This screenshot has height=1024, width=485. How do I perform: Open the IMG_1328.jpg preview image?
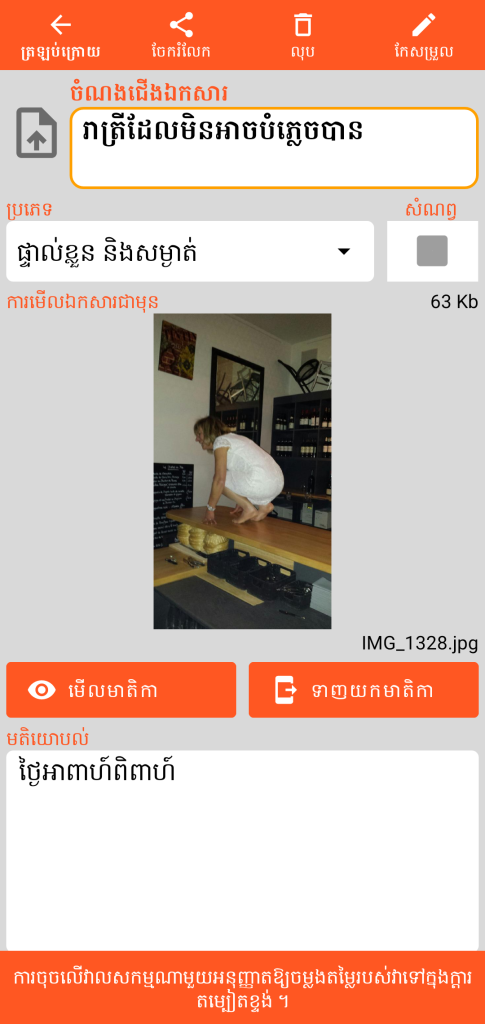[x=242, y=471]
